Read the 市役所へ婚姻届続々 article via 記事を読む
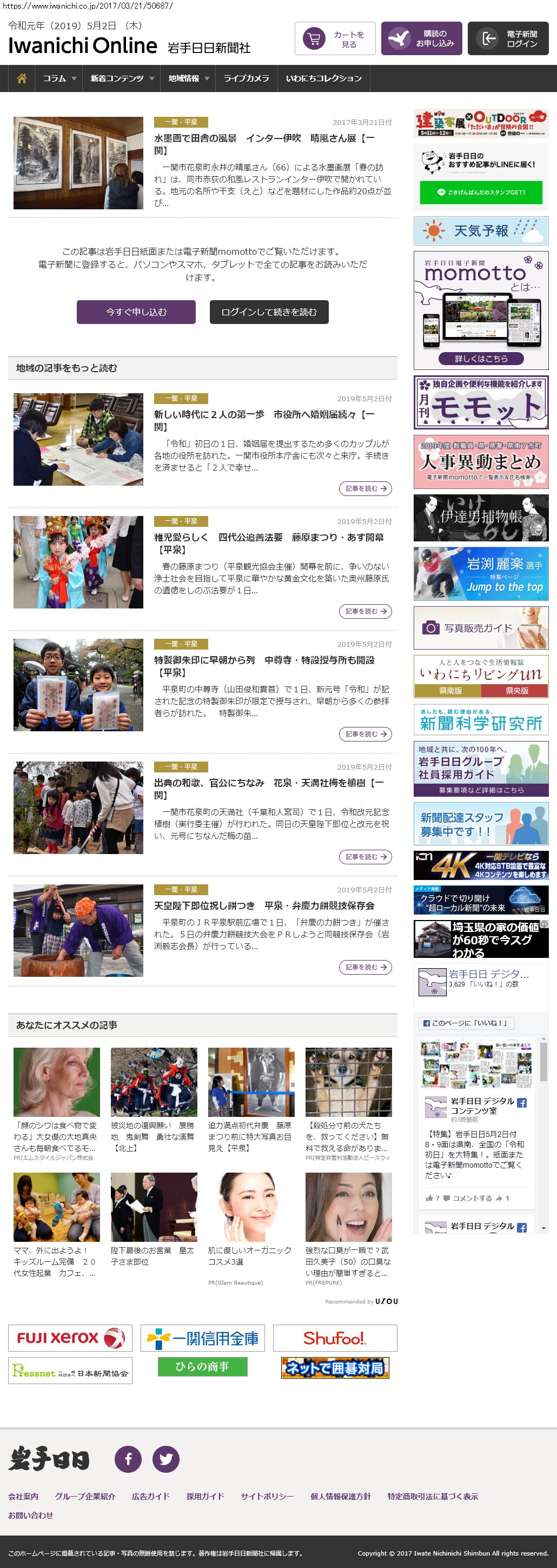 (x=364, y=488)
